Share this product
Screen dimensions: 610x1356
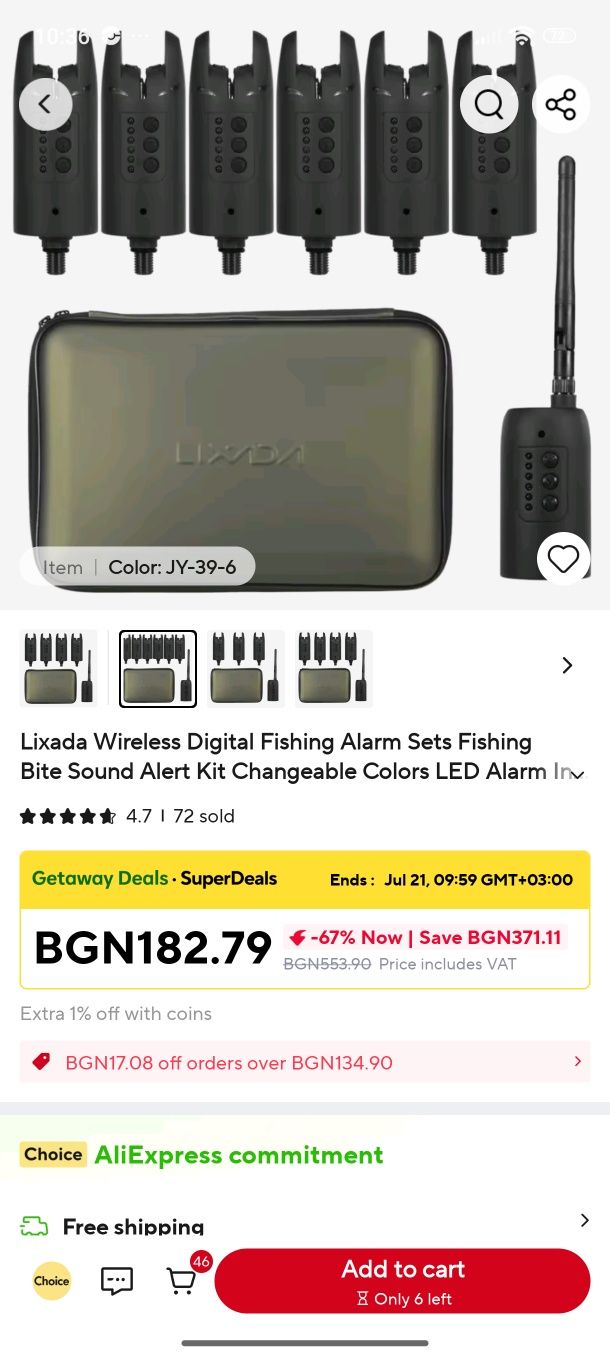[x=561, y=104]
